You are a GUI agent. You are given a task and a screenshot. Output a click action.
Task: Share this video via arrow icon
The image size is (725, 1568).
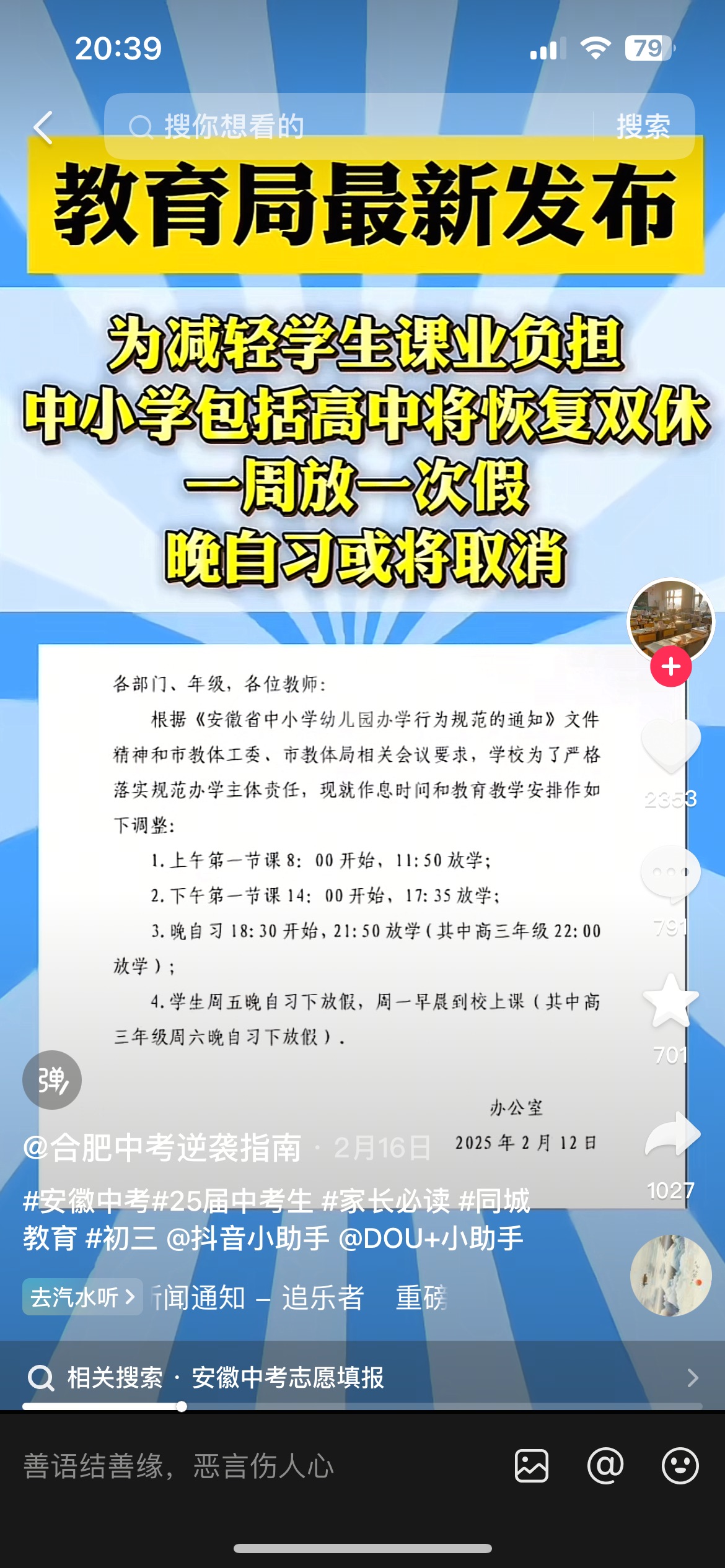point(672,1135)
